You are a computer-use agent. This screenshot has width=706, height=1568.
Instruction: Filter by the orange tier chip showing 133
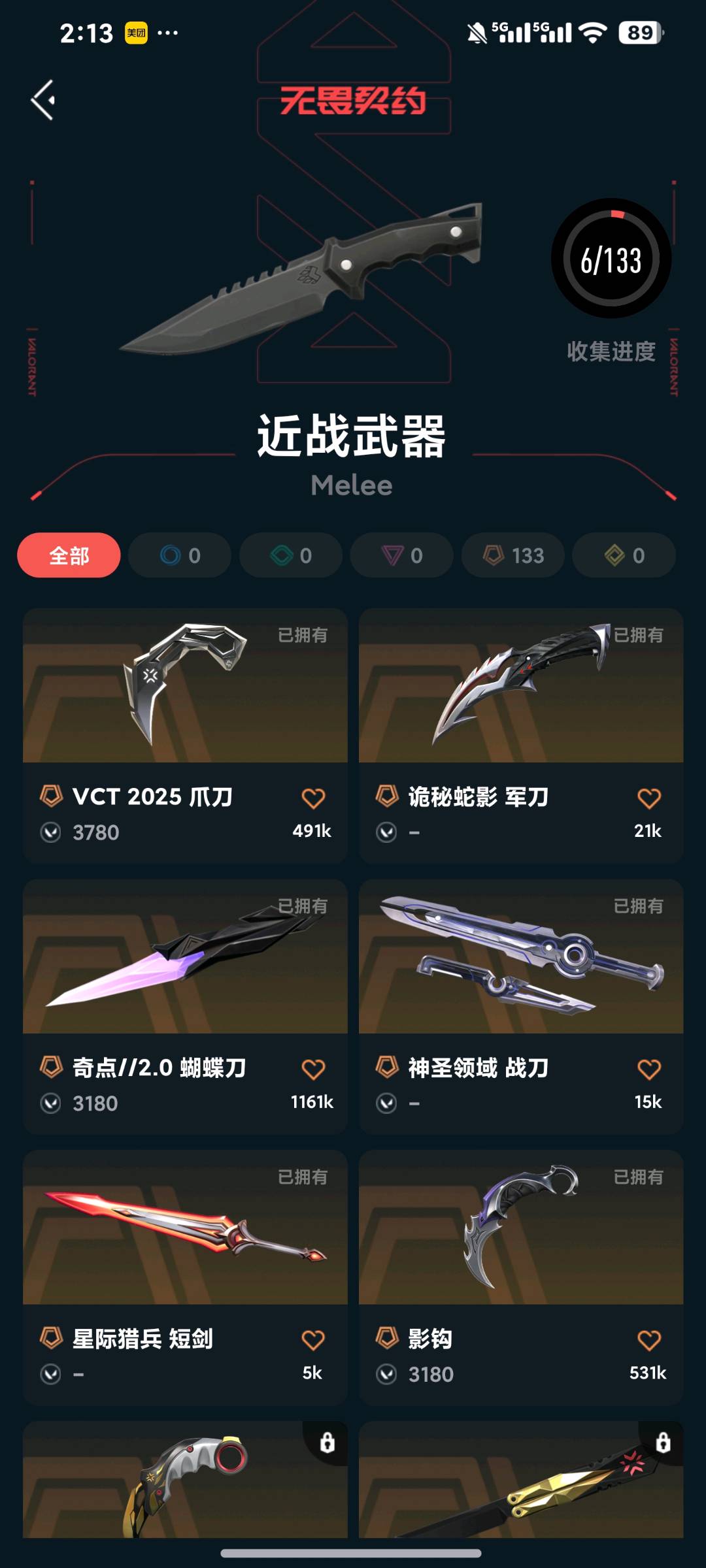click(x=513, y=555)
